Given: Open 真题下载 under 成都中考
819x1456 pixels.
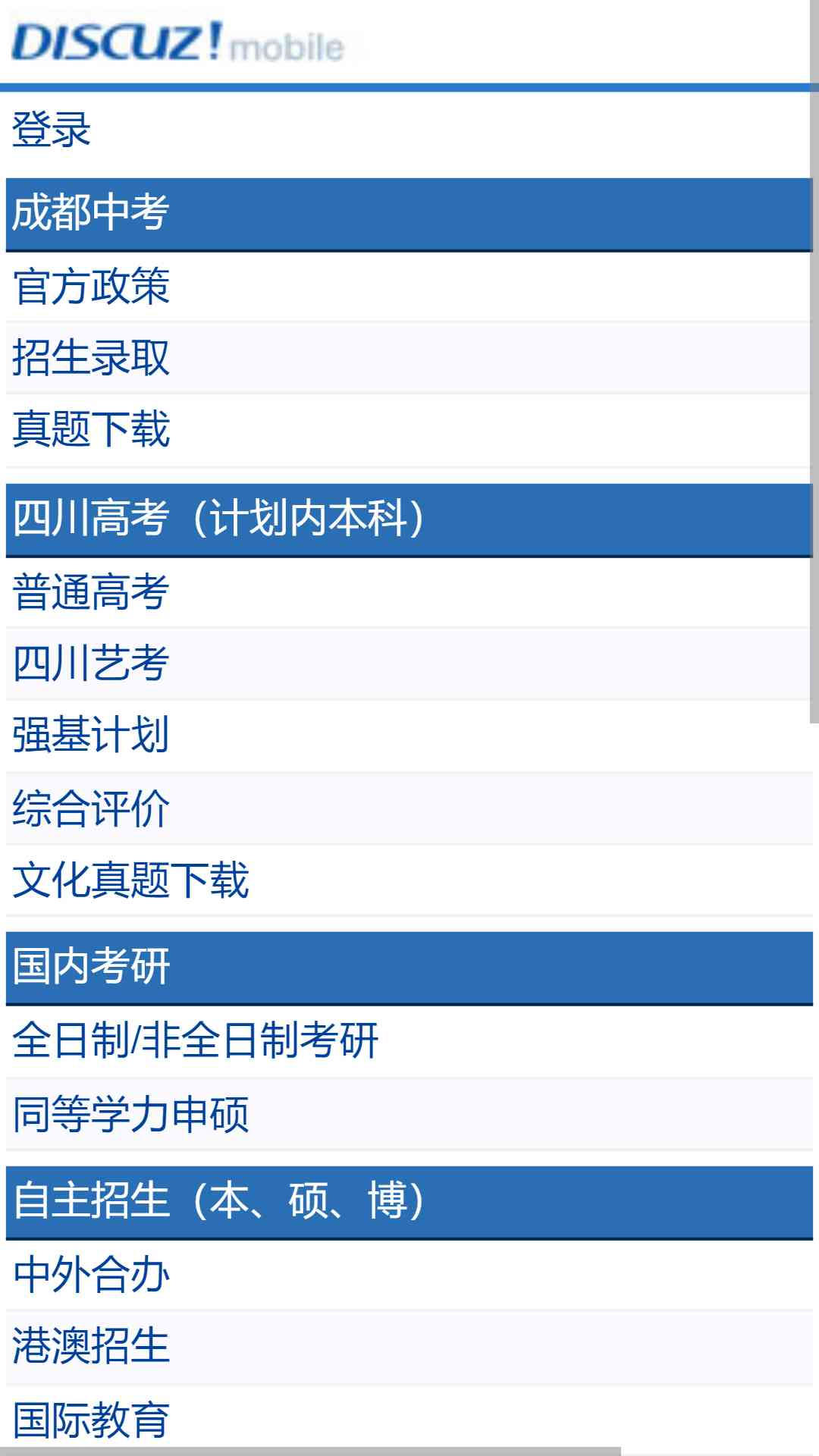Looking at the screenshot, I should 91,429.
